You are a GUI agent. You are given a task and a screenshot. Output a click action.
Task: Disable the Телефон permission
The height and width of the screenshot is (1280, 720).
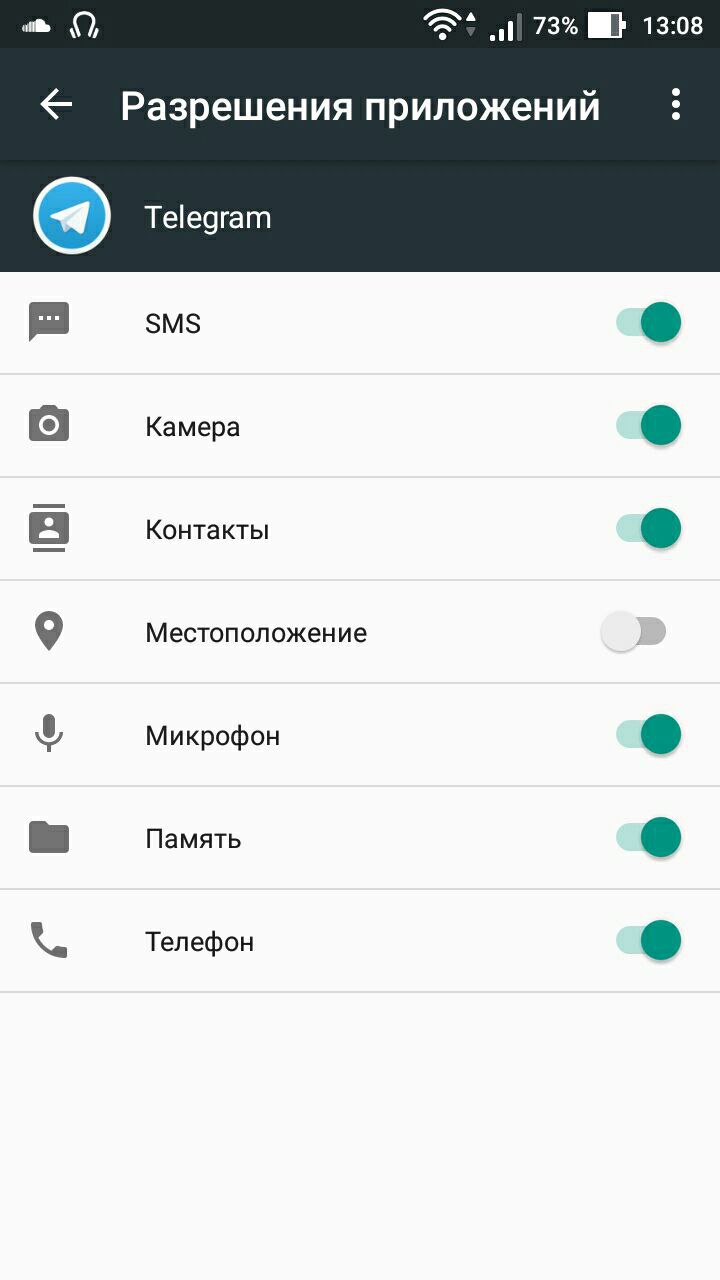[648, 940]
